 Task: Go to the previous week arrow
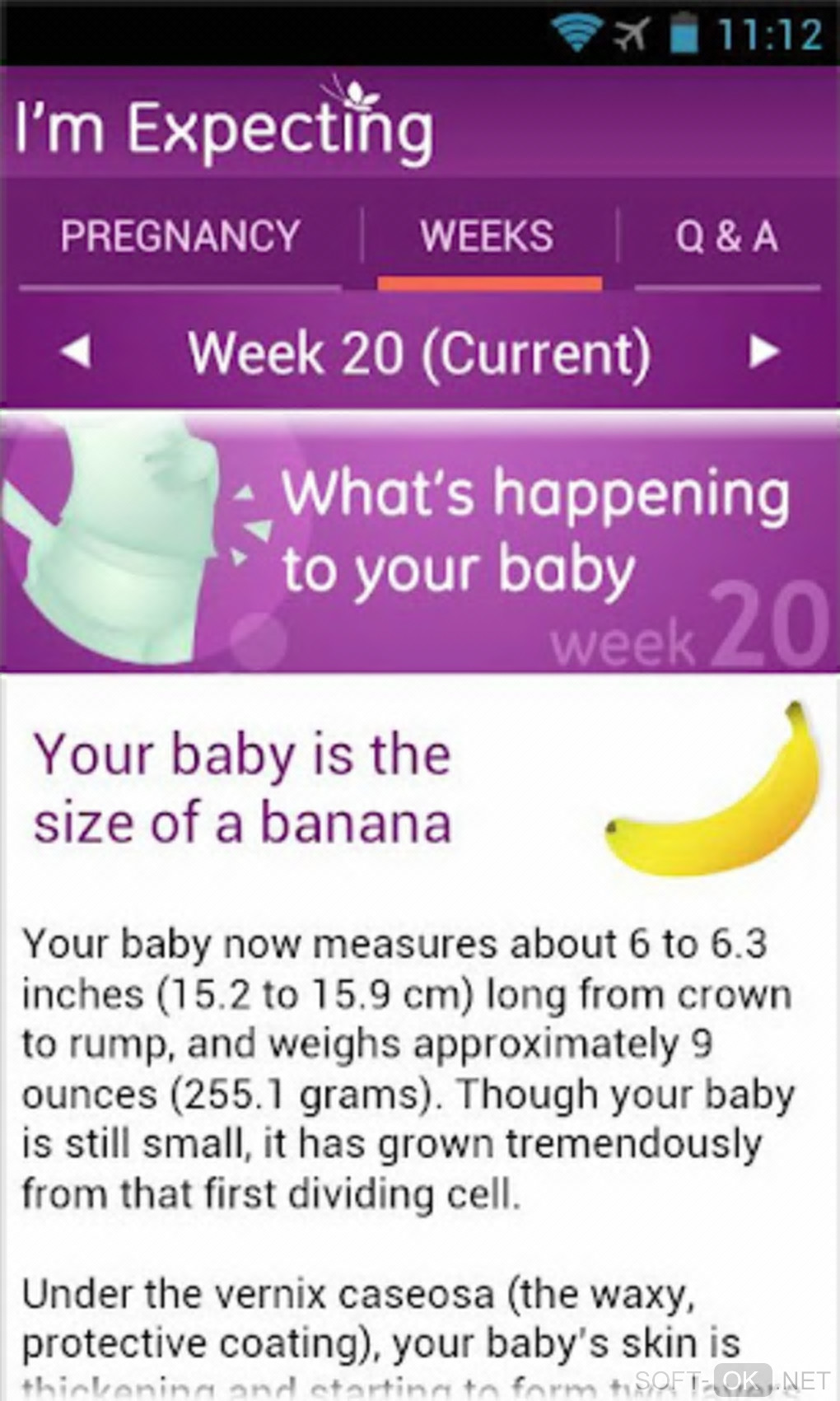[x=76, y=353]
